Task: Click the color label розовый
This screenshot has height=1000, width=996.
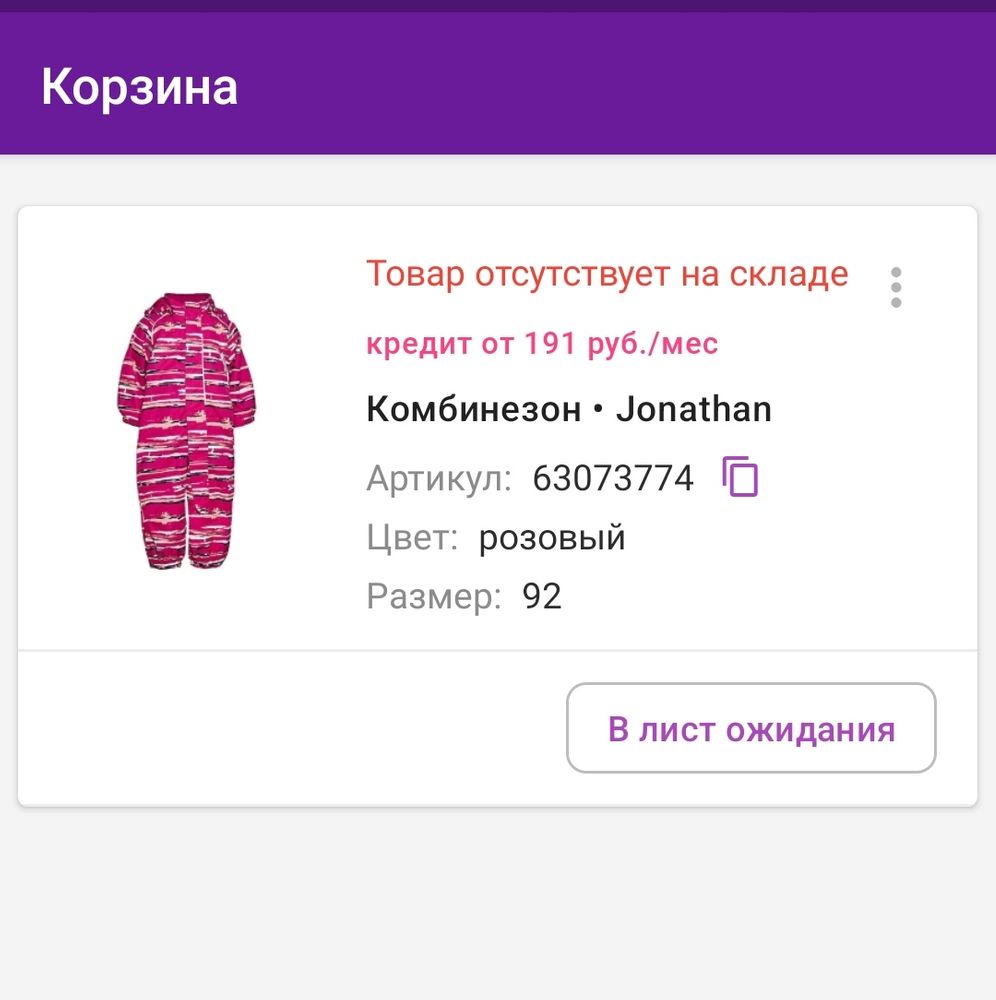Action: click(x=553, y=537)
